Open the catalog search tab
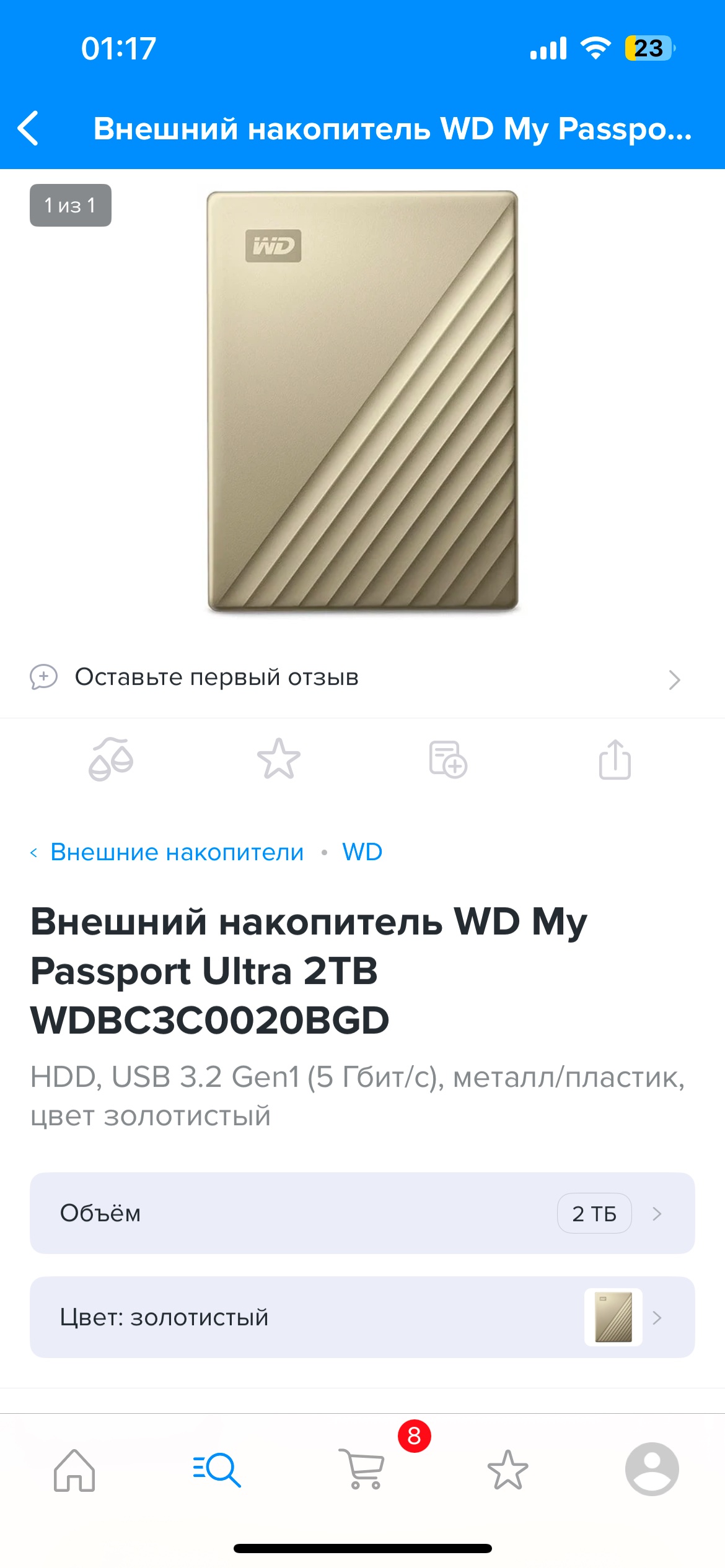This screenshot has height=1568, width=725. [217, 1470]
